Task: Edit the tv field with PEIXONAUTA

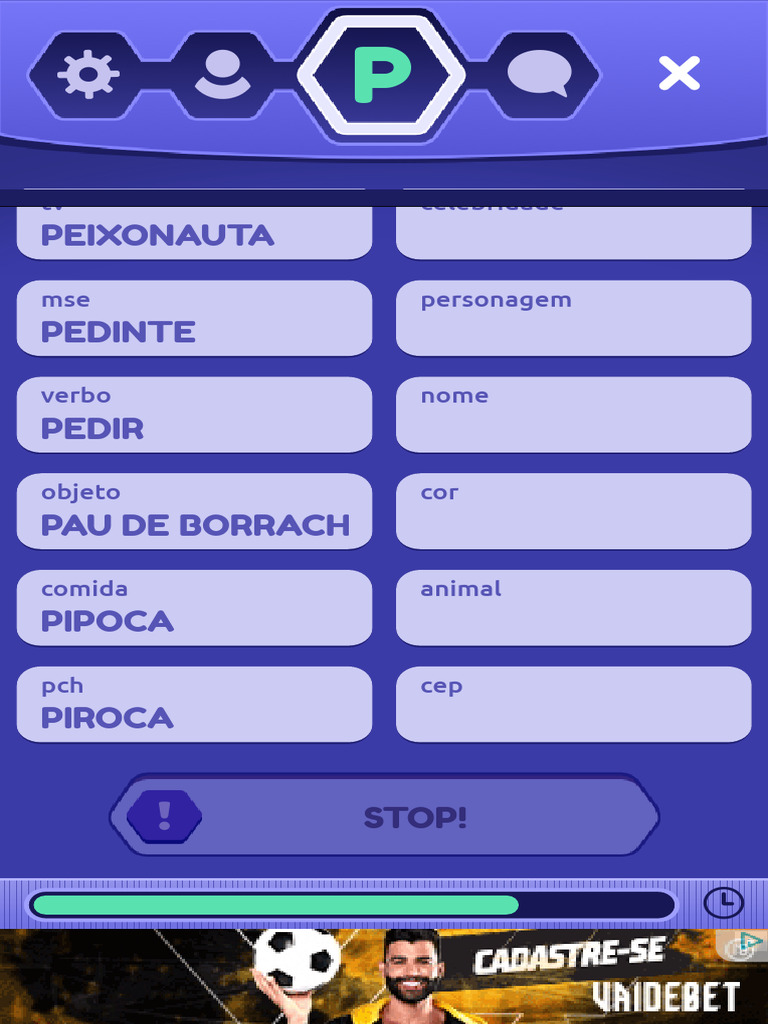Action: point(194,232)
